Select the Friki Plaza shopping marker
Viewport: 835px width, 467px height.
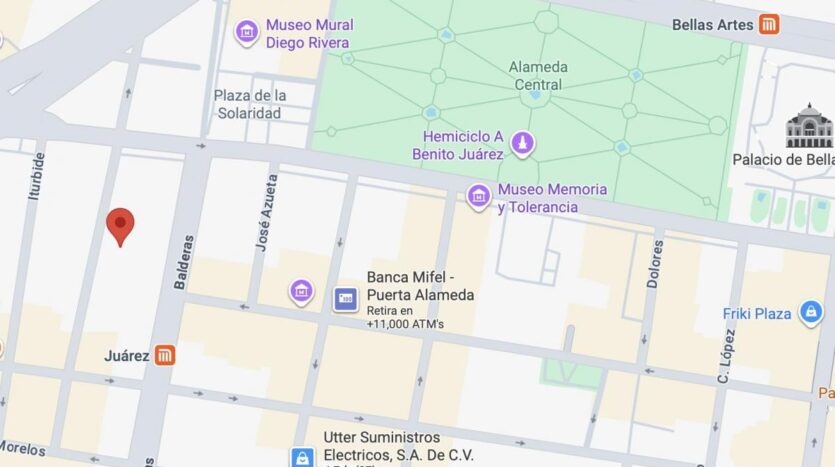pyautogui.click(x=811, y=313)
